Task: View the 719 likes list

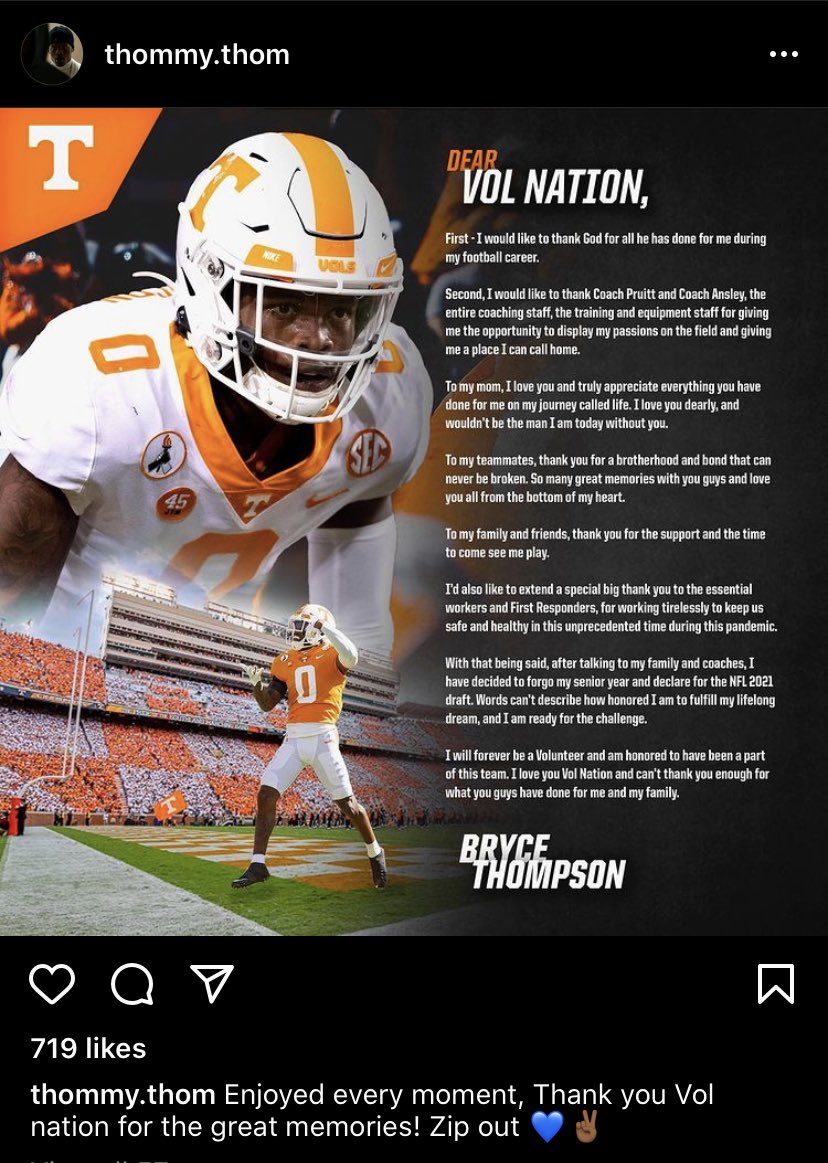Action: pos(88,1048)
